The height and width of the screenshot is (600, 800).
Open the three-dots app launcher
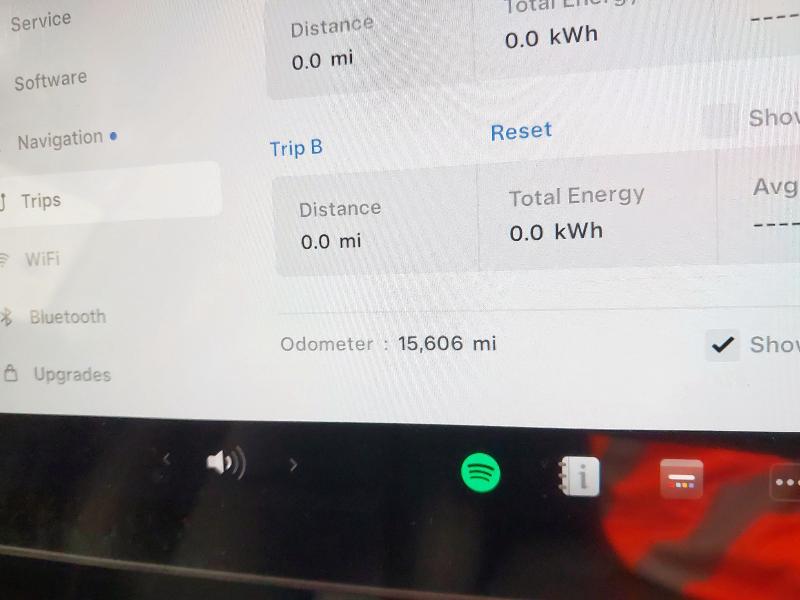[x=786, y=484]
